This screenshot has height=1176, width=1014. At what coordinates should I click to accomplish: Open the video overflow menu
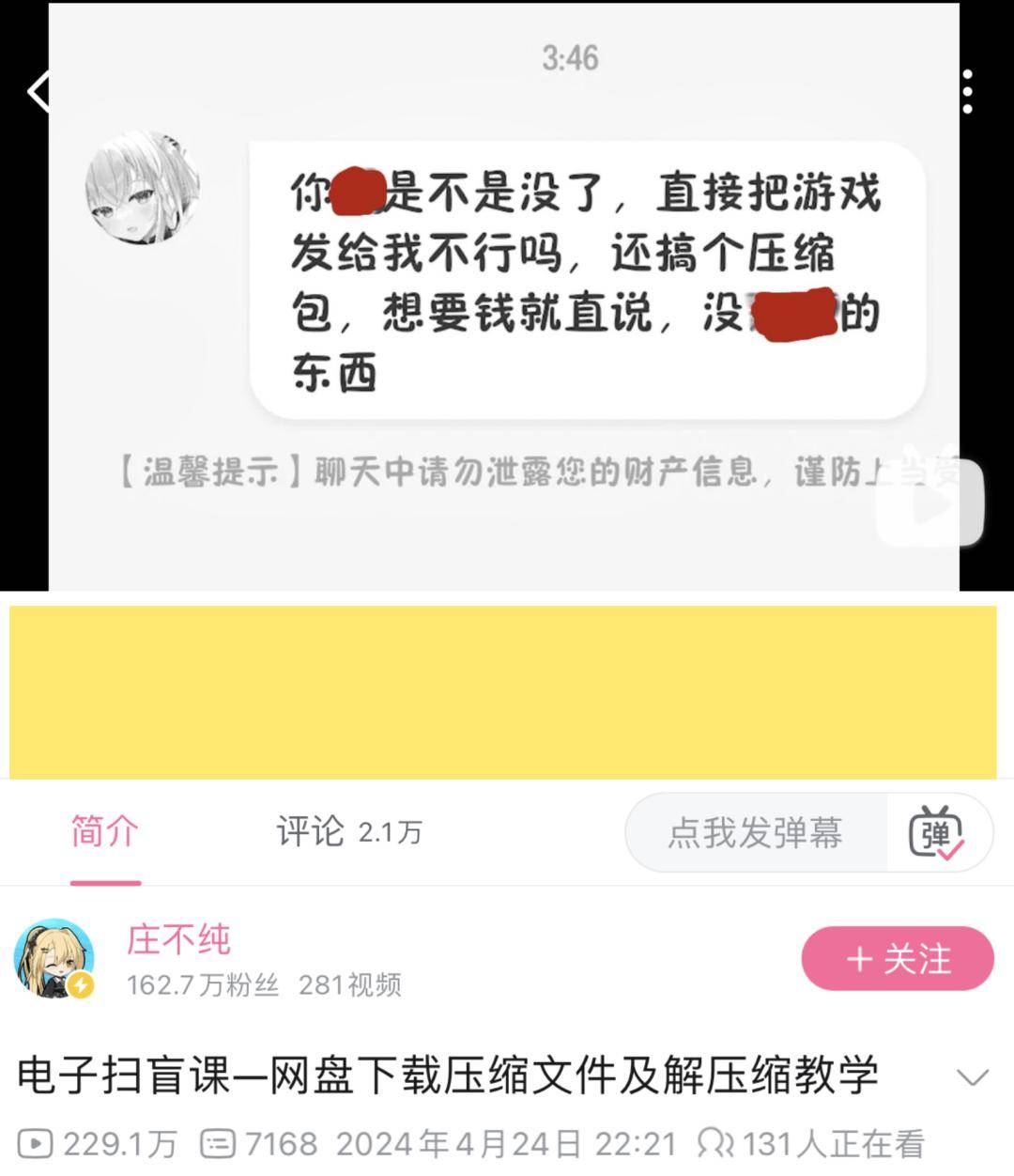pos(968,92)
